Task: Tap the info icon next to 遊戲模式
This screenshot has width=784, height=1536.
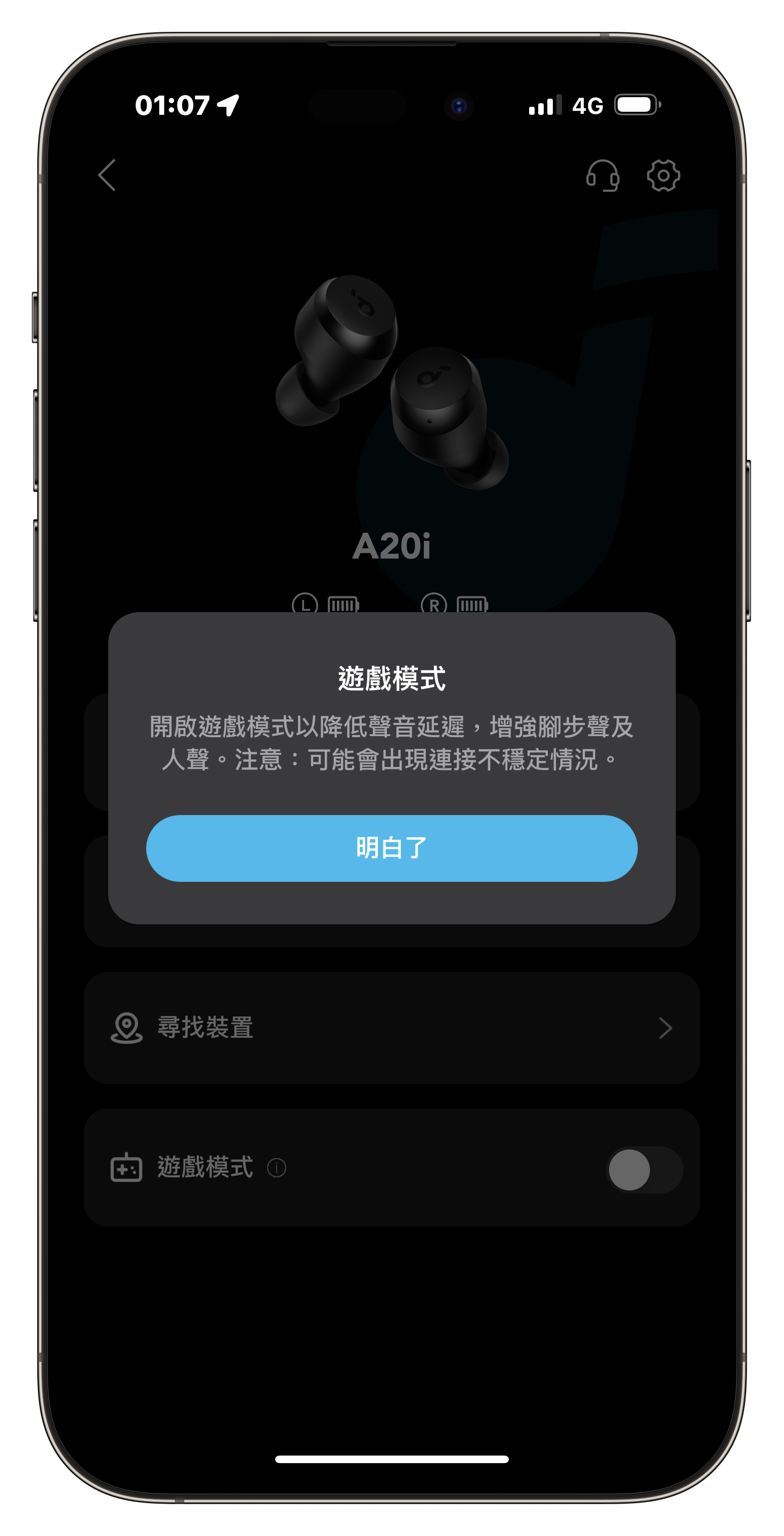Action: [x=277, y=1168]
